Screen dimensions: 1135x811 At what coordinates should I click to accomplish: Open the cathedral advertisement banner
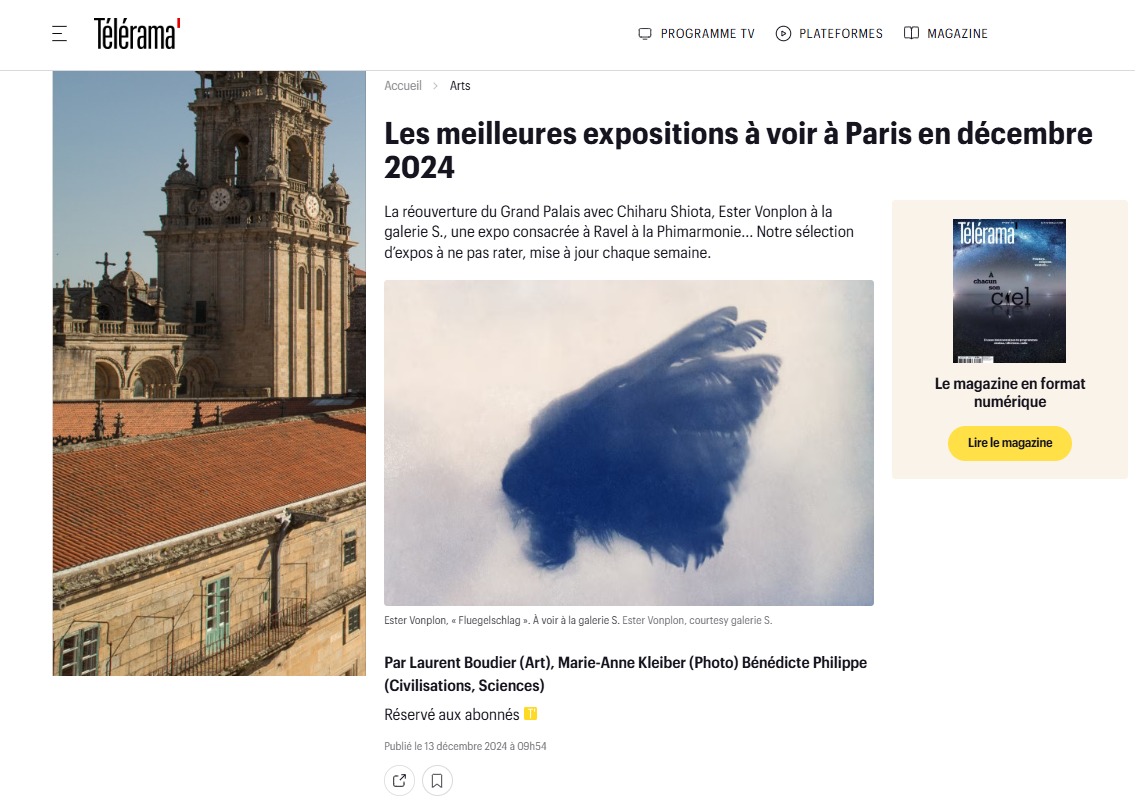coord(209,373)
